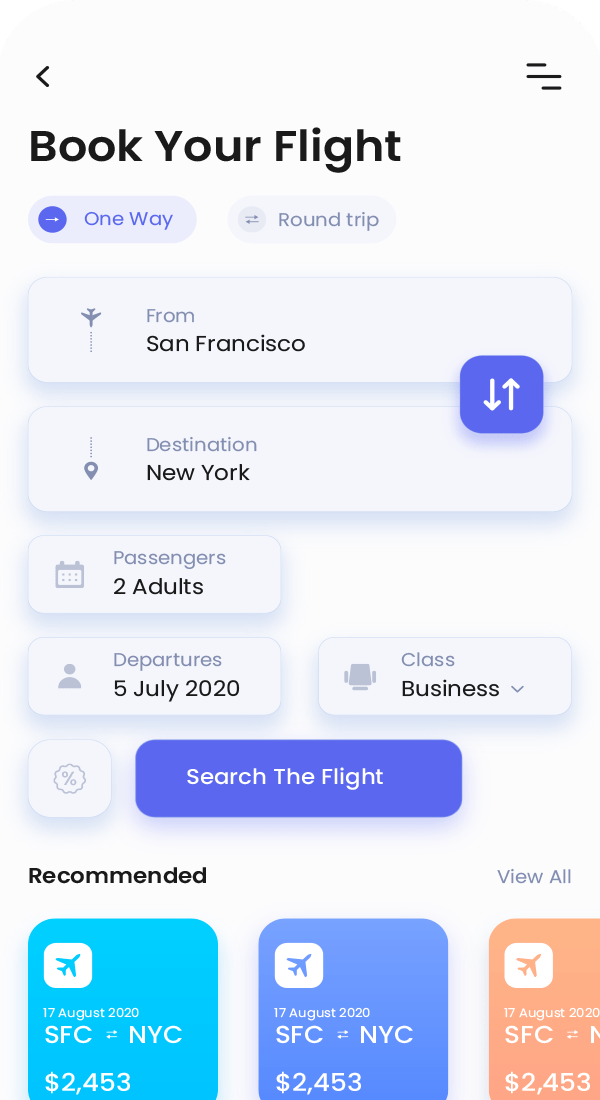Go back using the arrow icon
Viewport: 600px width, 1100px height.
click(x=42, y=76)
